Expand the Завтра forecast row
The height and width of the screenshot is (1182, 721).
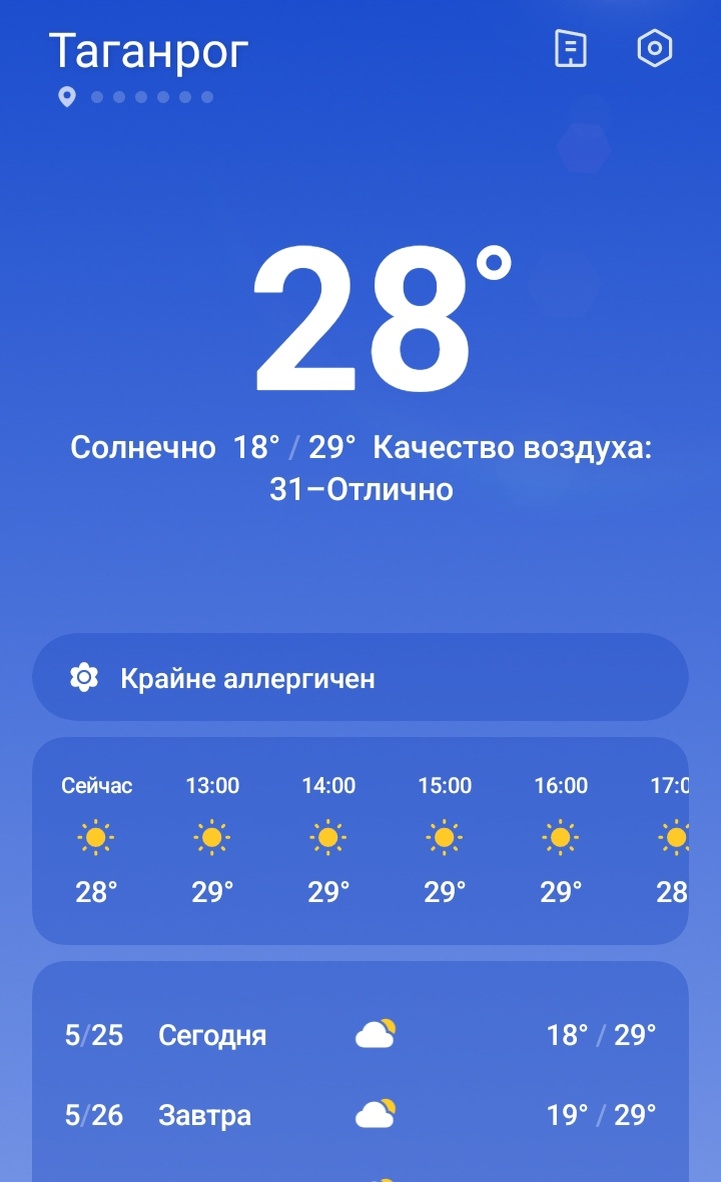pyautogui.click(x=360, y=1114)
